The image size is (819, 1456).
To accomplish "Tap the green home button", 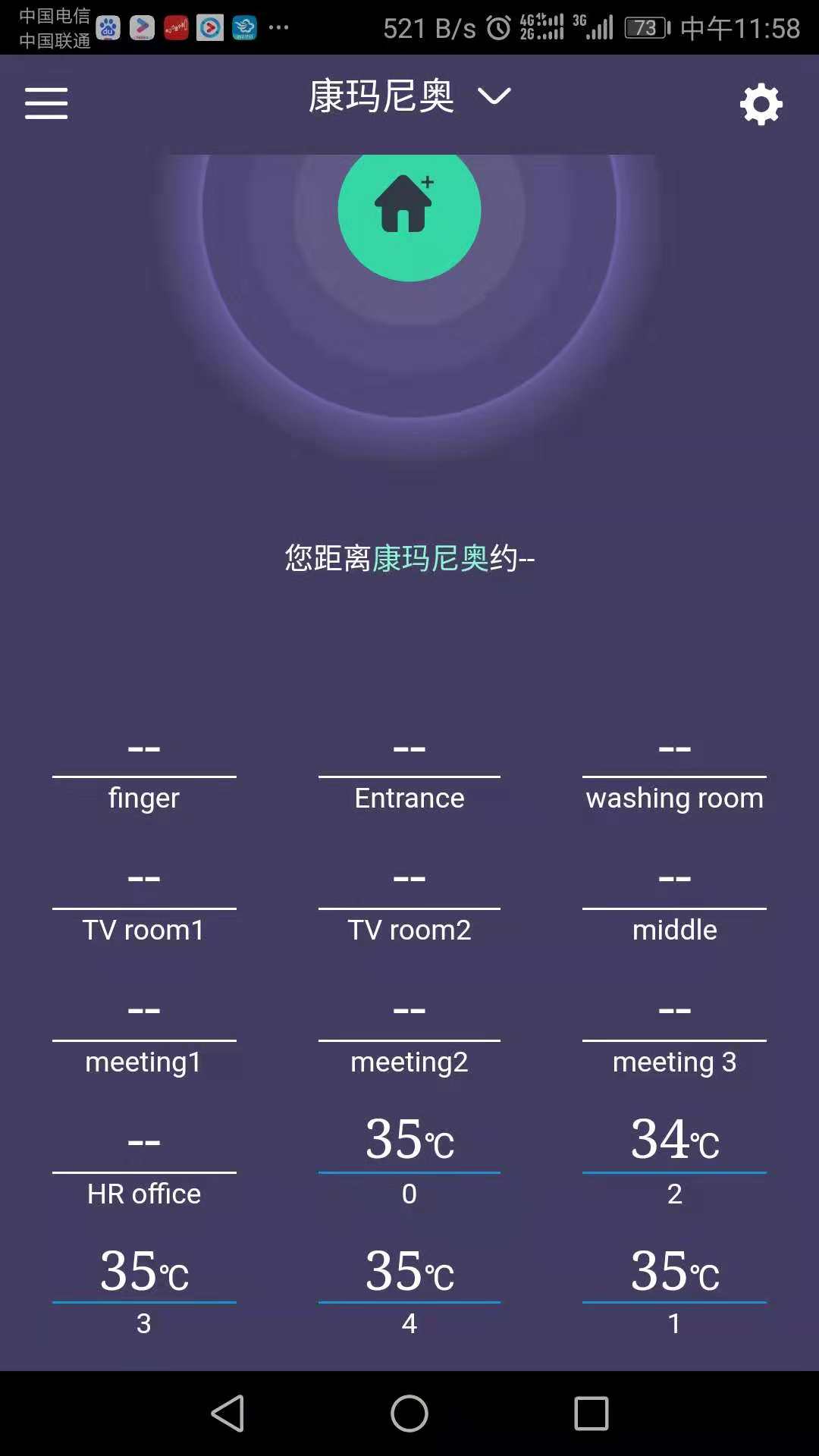I will [x=409, y=210].
